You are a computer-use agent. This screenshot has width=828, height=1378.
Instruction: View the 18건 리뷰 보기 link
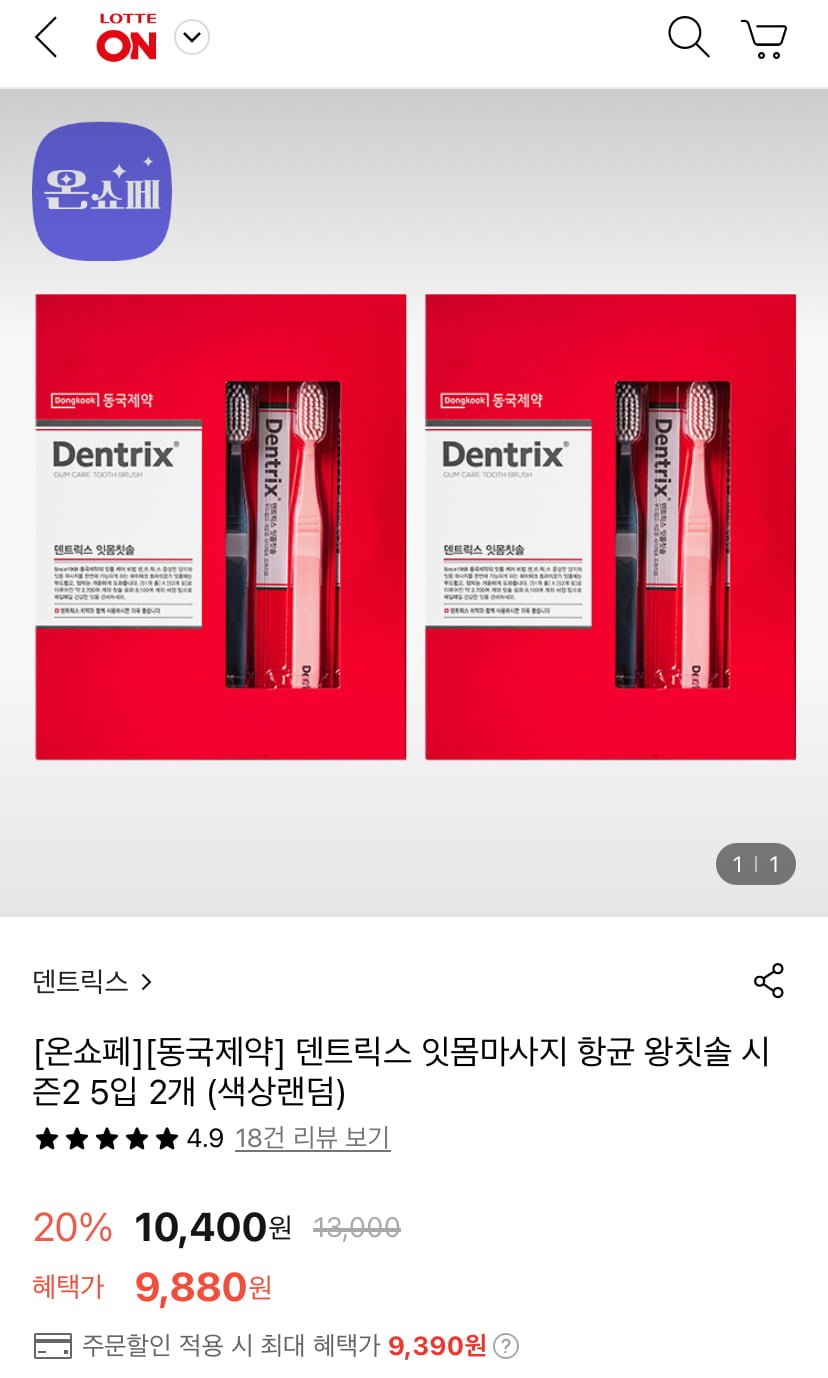[312, 1138]
